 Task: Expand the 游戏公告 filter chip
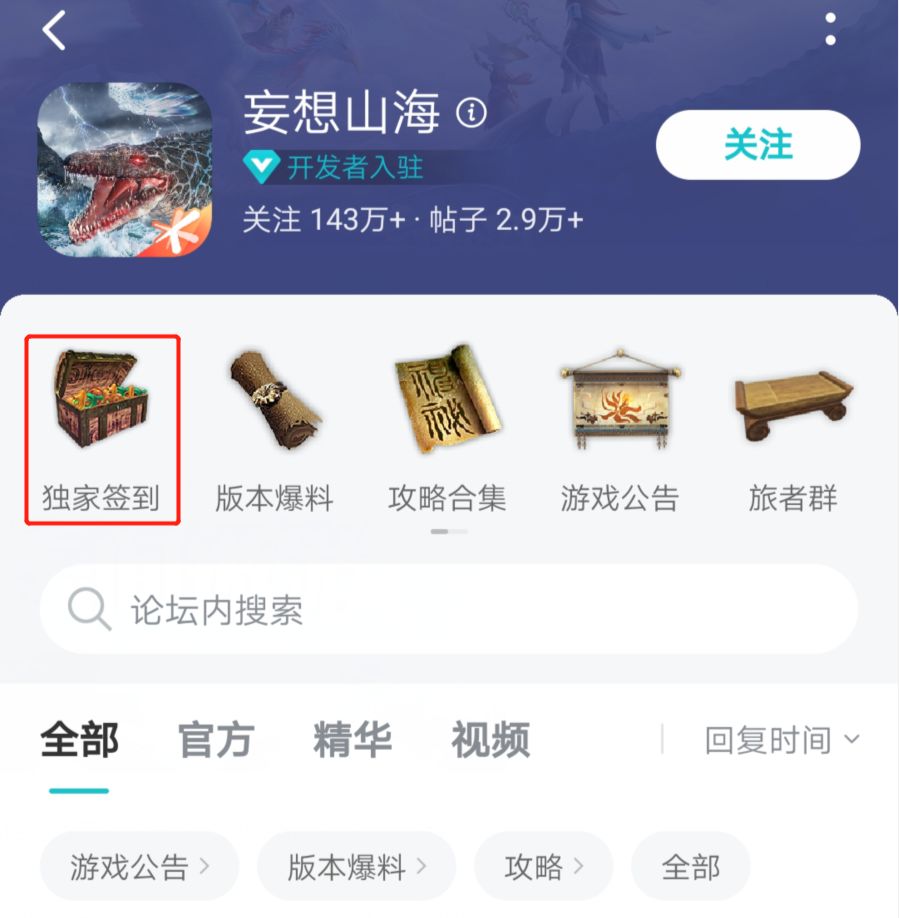tap(138, 866)
